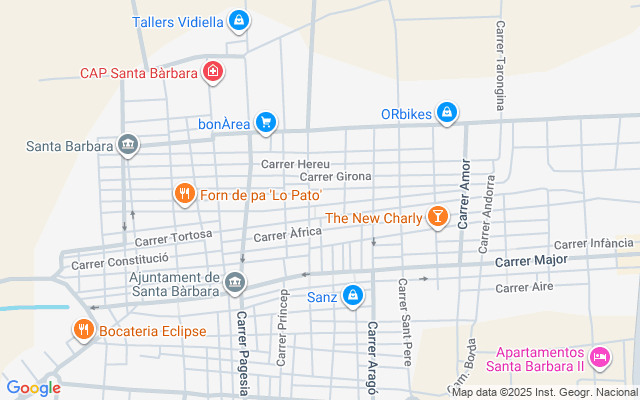640x400 pixels.
Task: Open Forn de pa 'Lo Pato' restaurant pin
Action: point(184,194)
